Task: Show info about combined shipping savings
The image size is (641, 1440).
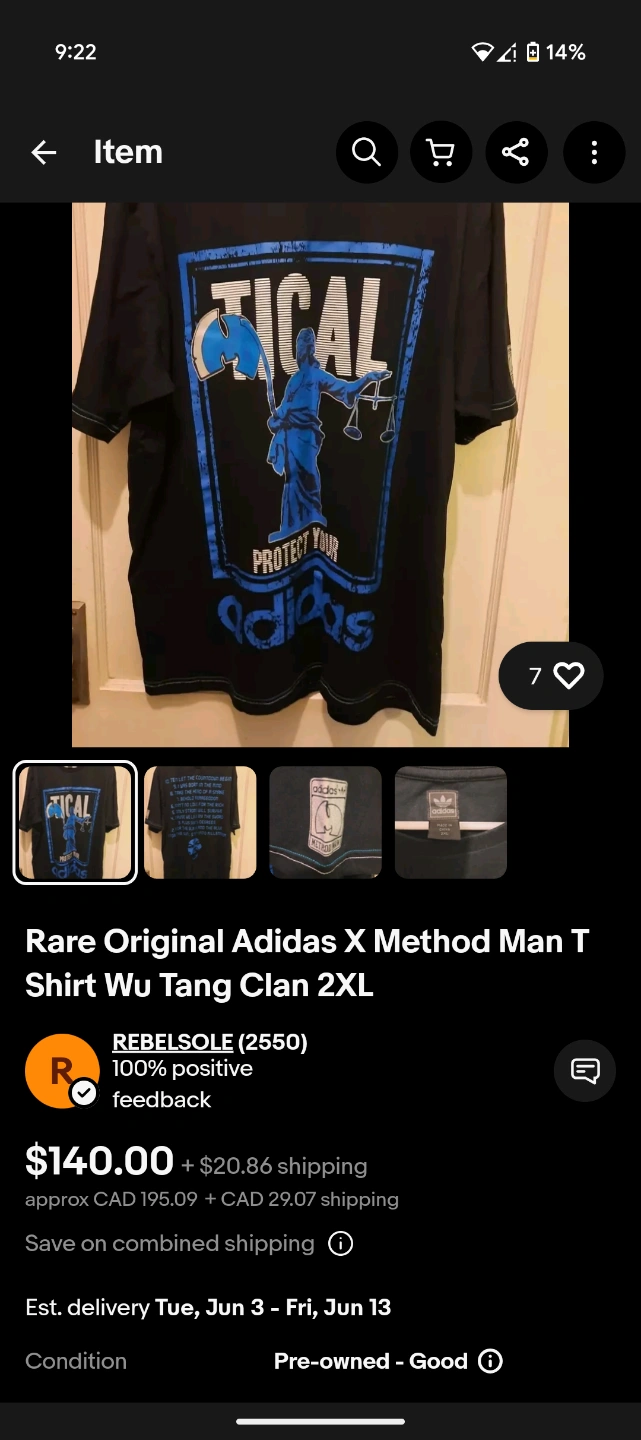Action: click(x=341, y=1244)
